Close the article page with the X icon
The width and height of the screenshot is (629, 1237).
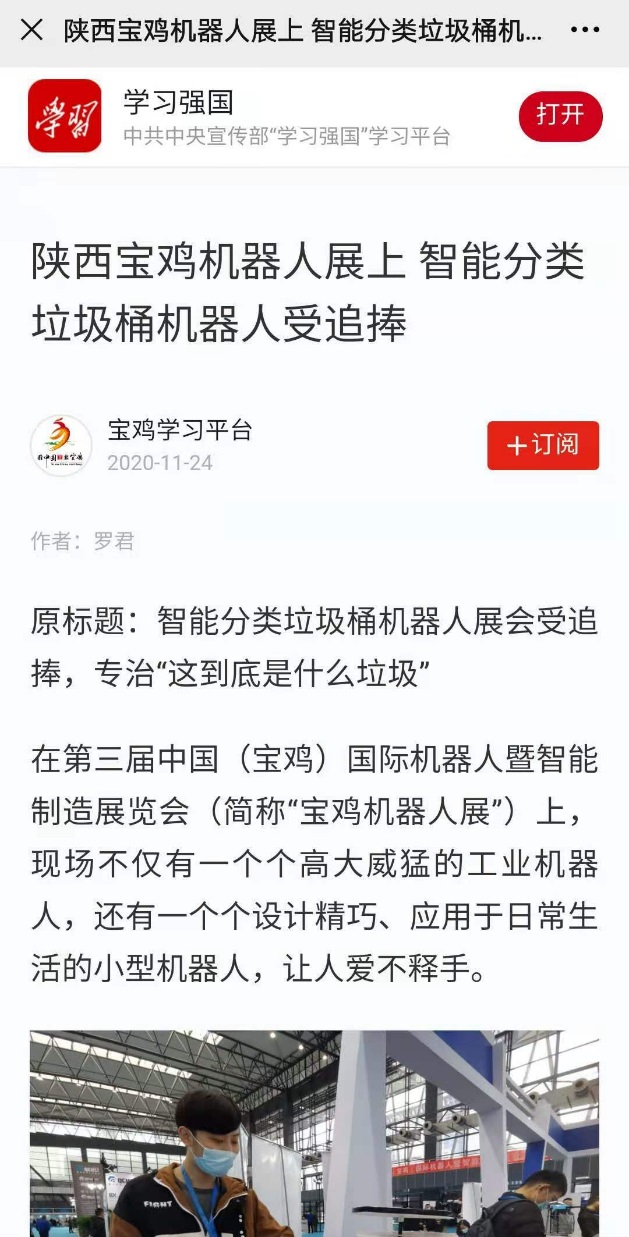[32, 30]
